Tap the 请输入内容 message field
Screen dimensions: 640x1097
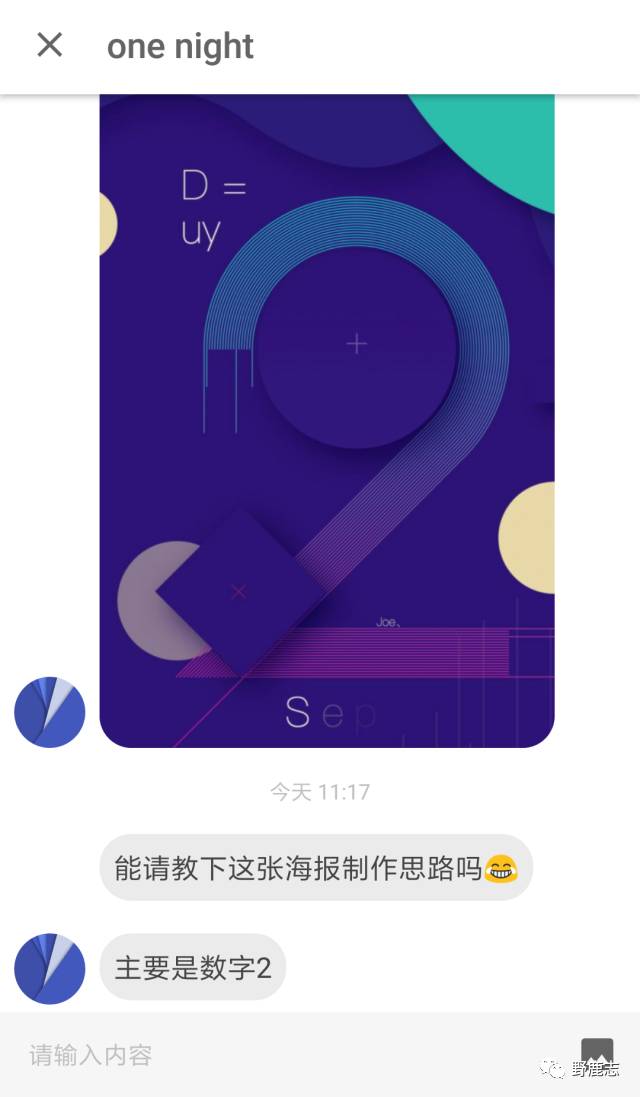pos(290,1055)
